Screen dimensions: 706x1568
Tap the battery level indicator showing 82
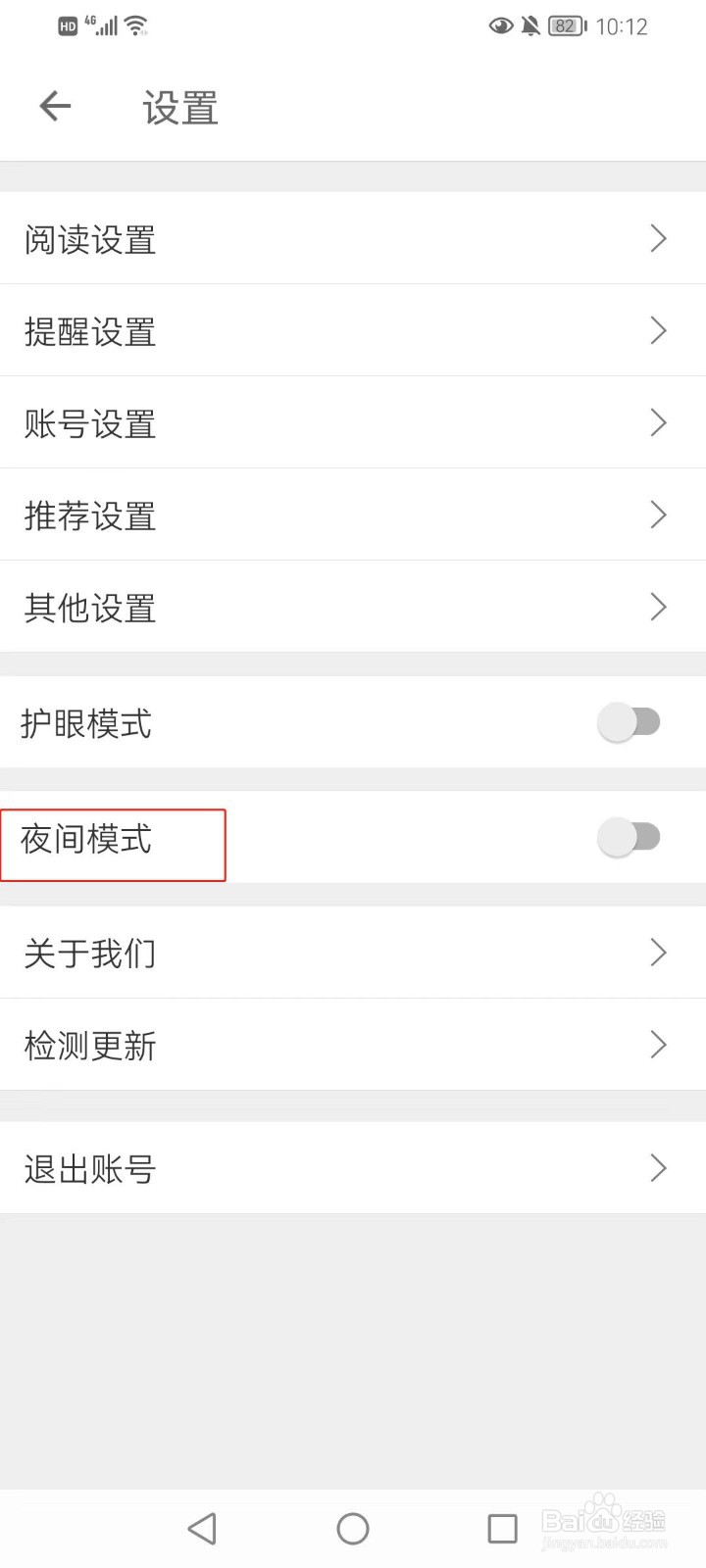[x=564, y=25]
